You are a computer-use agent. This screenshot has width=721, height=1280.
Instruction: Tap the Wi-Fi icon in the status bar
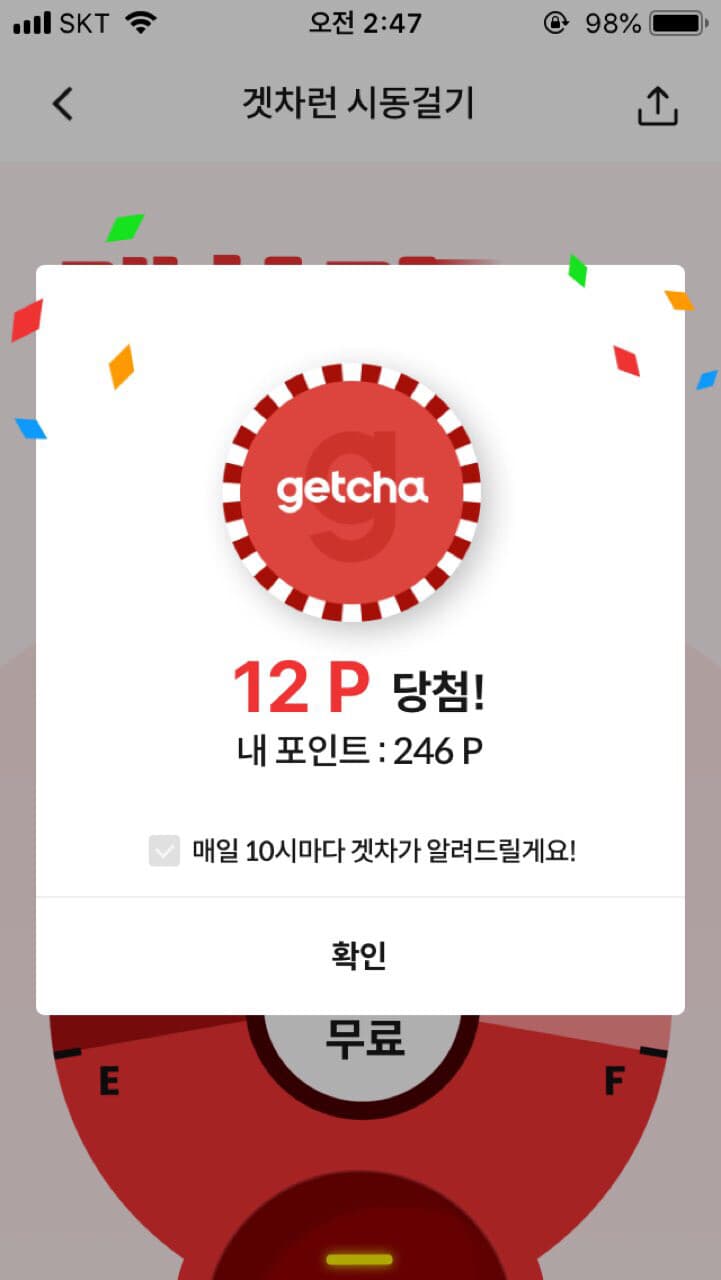[x=139, y=22]
